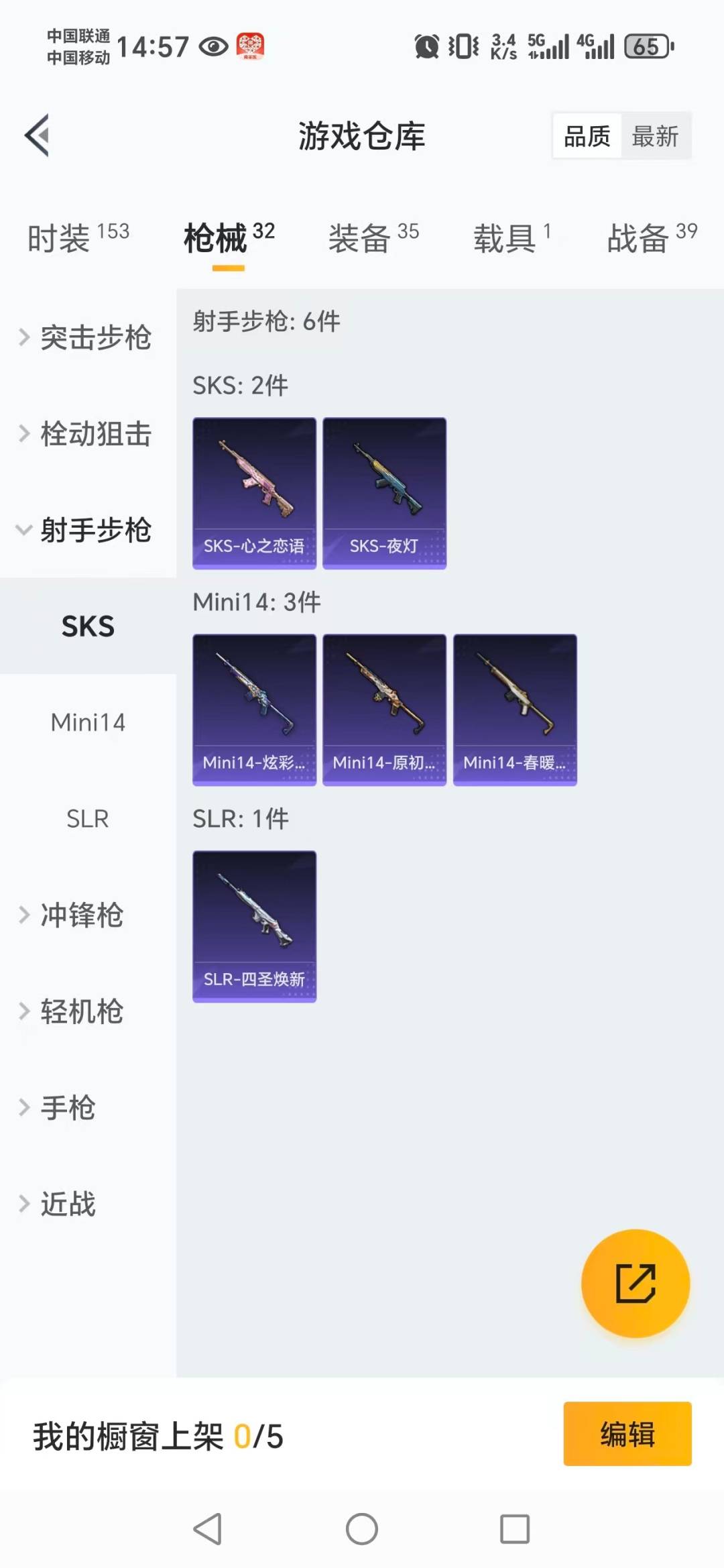The width and height of the screenshot is (724, 1568).
Task: Open the SKS-心之恋语 skin
Action: [x=254, y=494]
